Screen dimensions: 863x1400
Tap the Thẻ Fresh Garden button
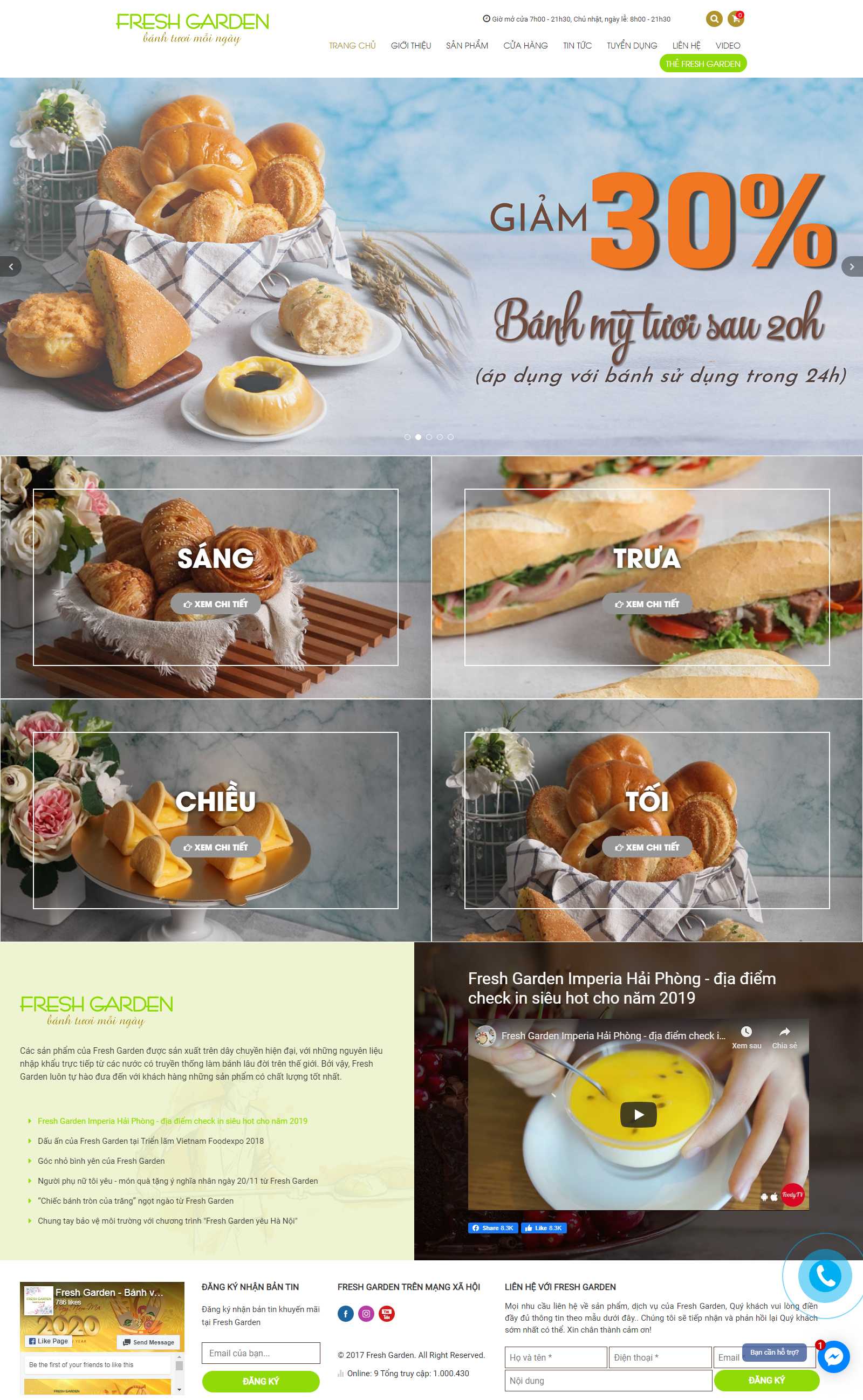tap(702, 64)
